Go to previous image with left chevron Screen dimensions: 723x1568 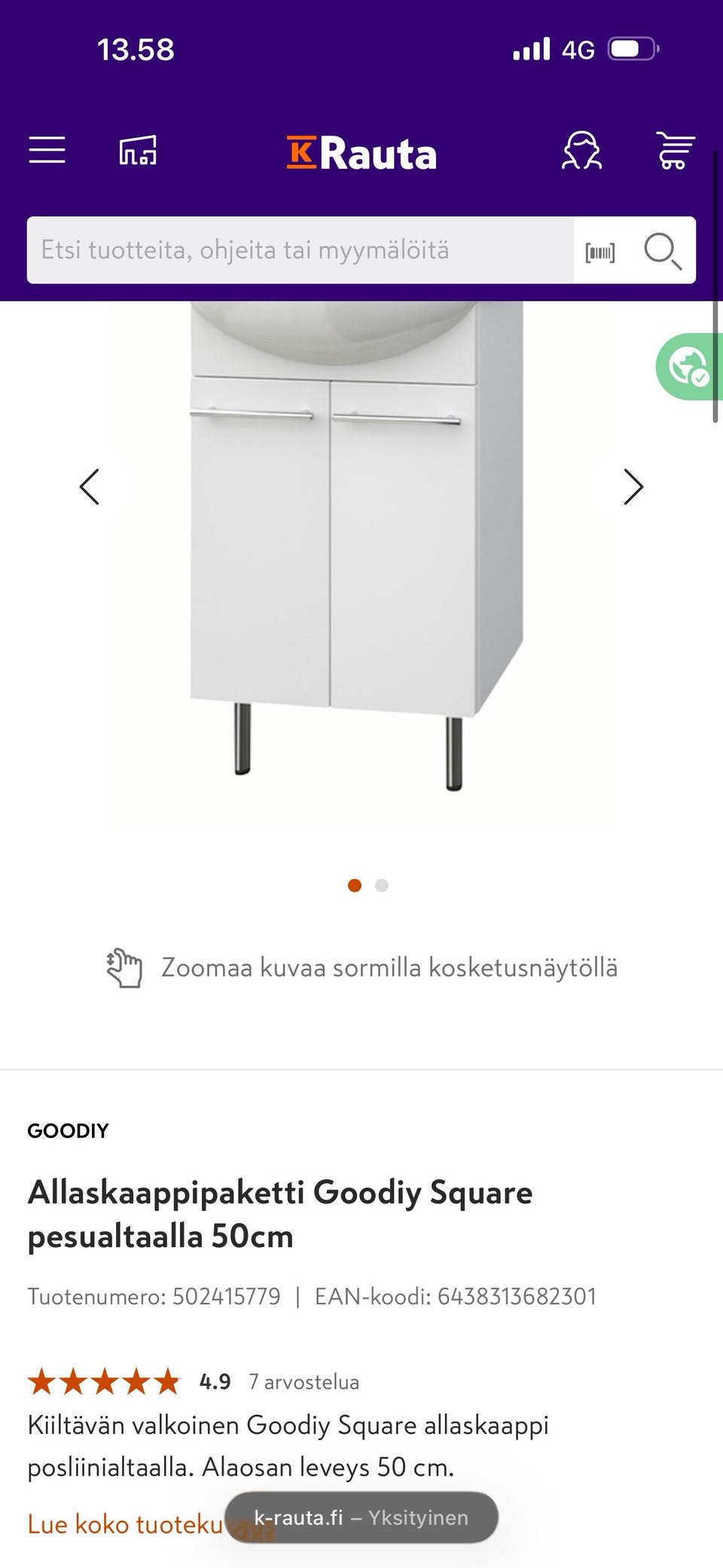90,487
